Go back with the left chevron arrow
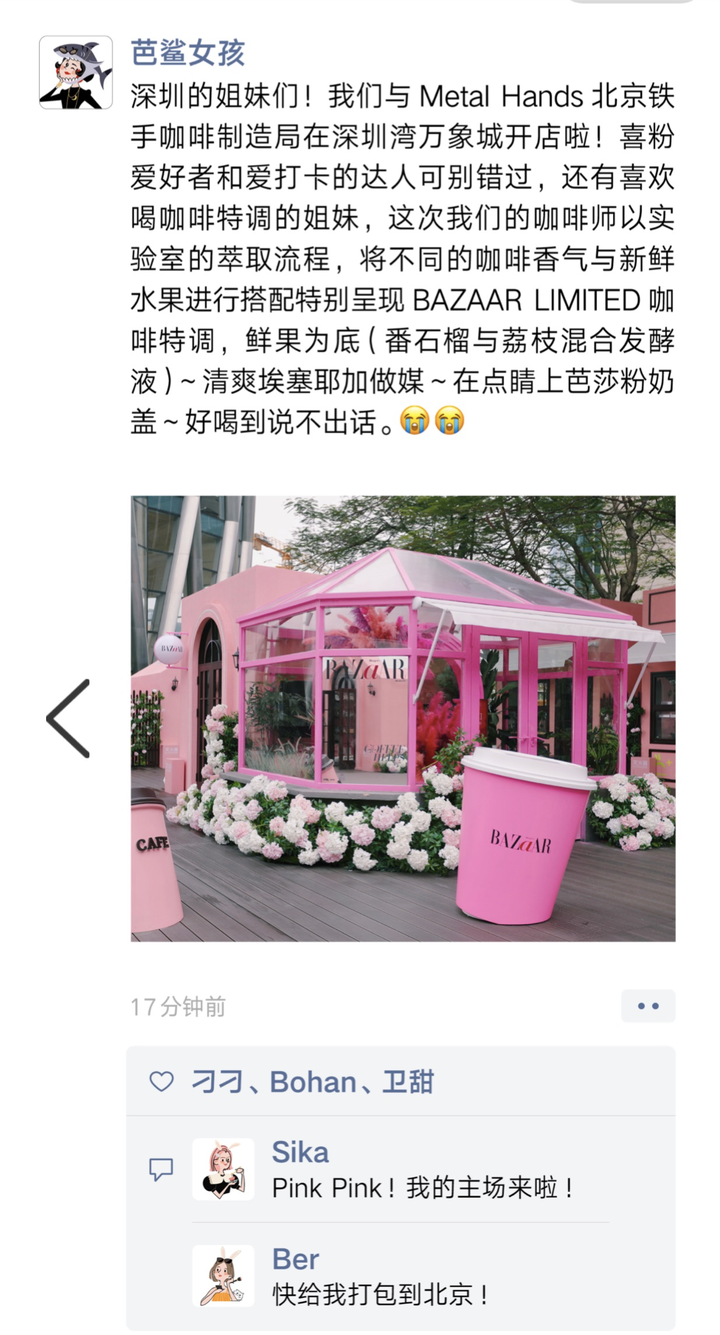The width and height of the screenshot is (720, 1335). coord(68,718)
